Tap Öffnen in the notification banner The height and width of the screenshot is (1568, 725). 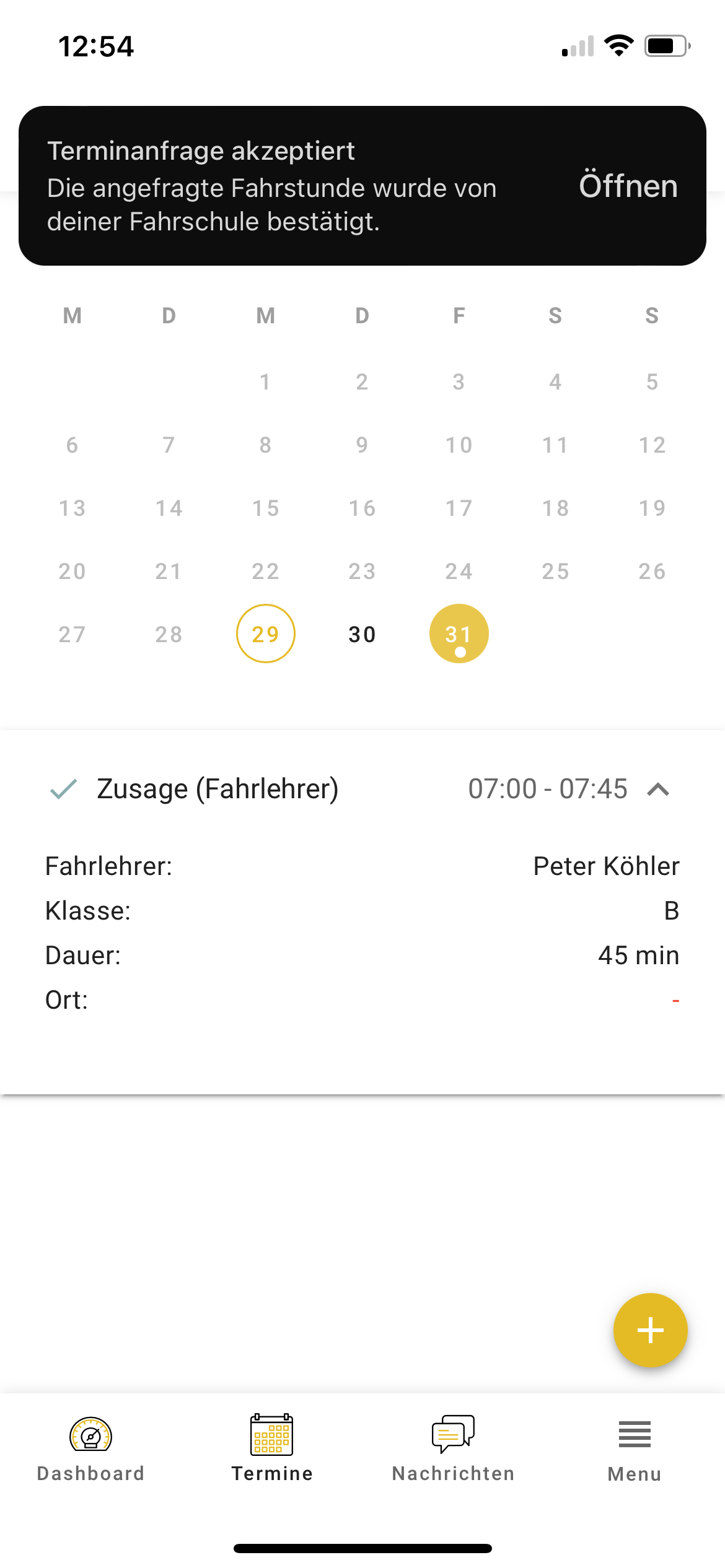[x=628, y=186]
